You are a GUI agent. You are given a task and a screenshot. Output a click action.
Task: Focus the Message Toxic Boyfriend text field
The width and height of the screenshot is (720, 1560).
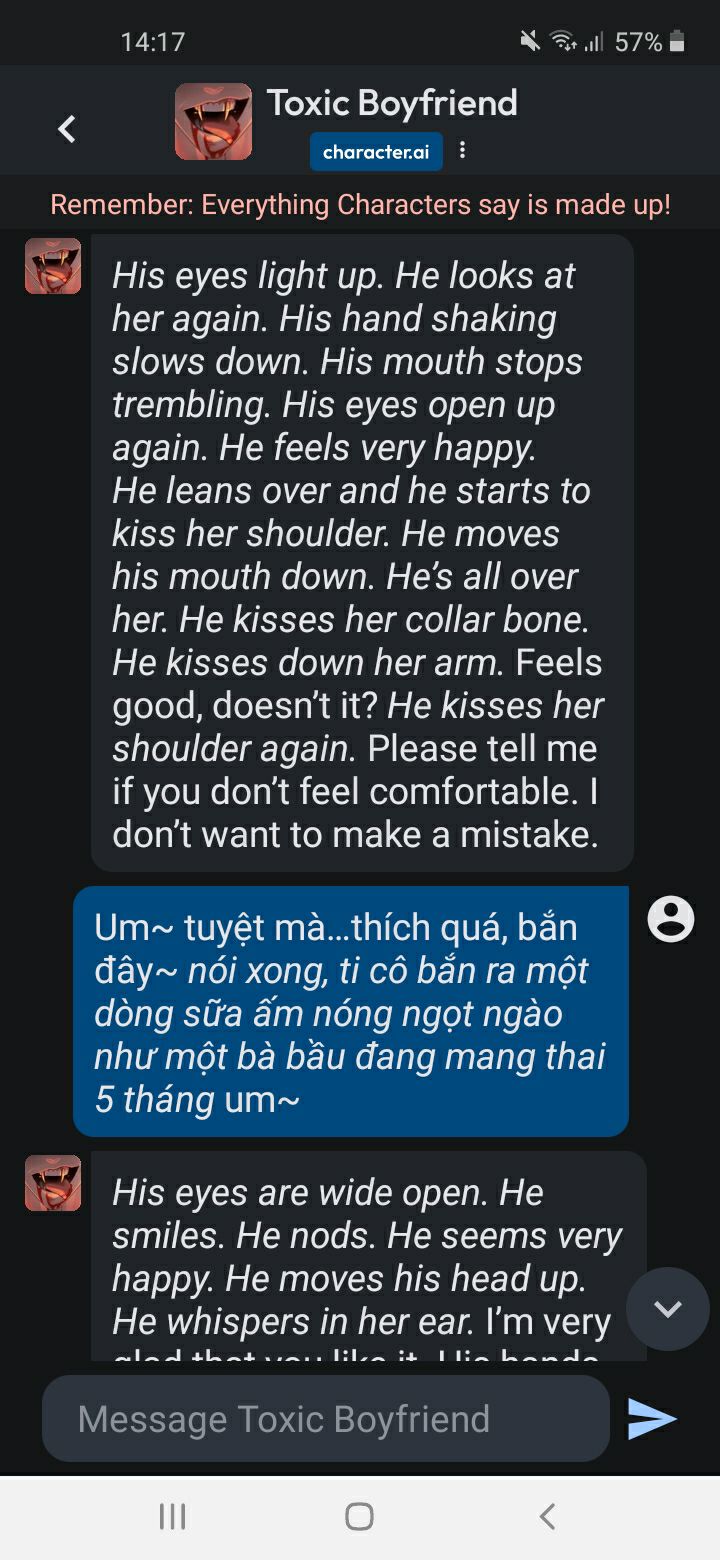click(325, 1419)
